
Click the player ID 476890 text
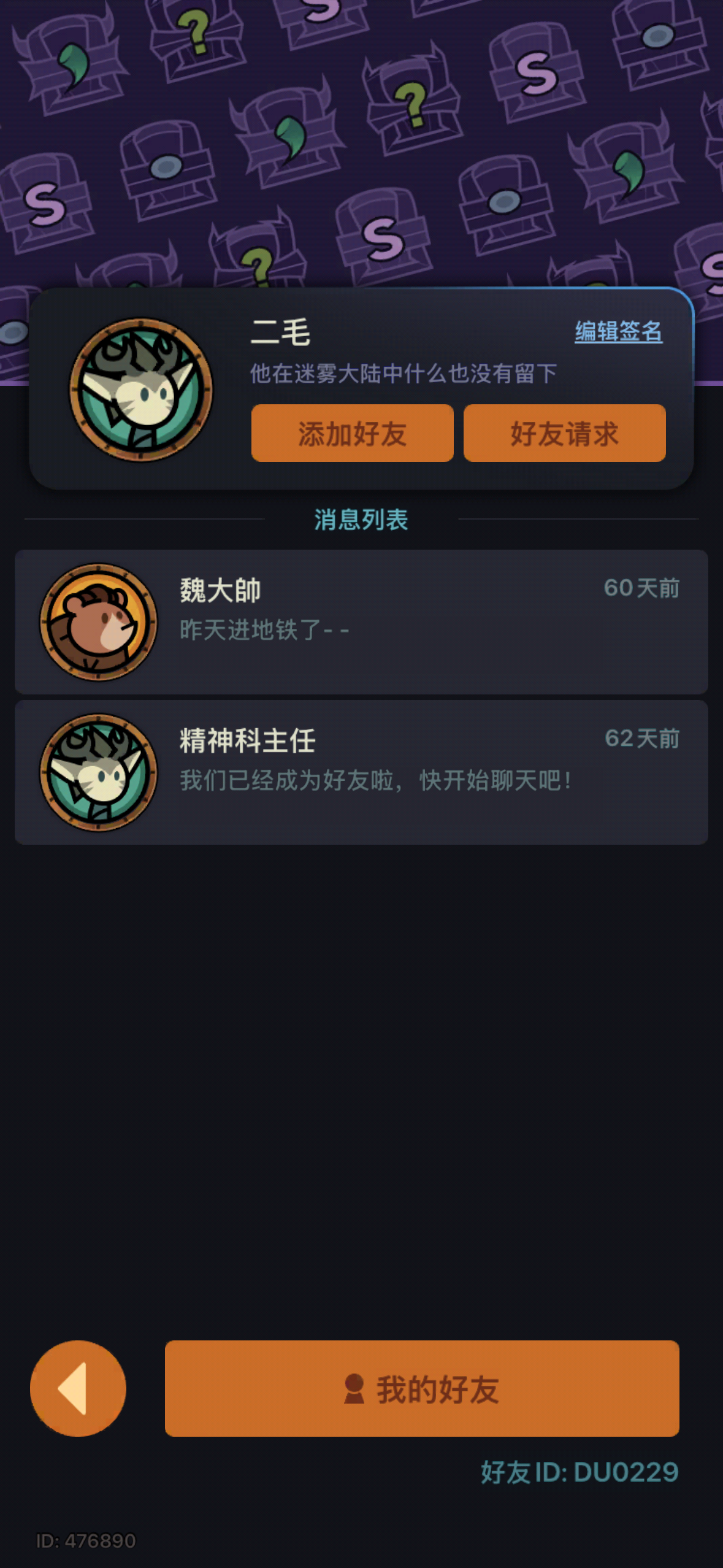pos(86,1540)
